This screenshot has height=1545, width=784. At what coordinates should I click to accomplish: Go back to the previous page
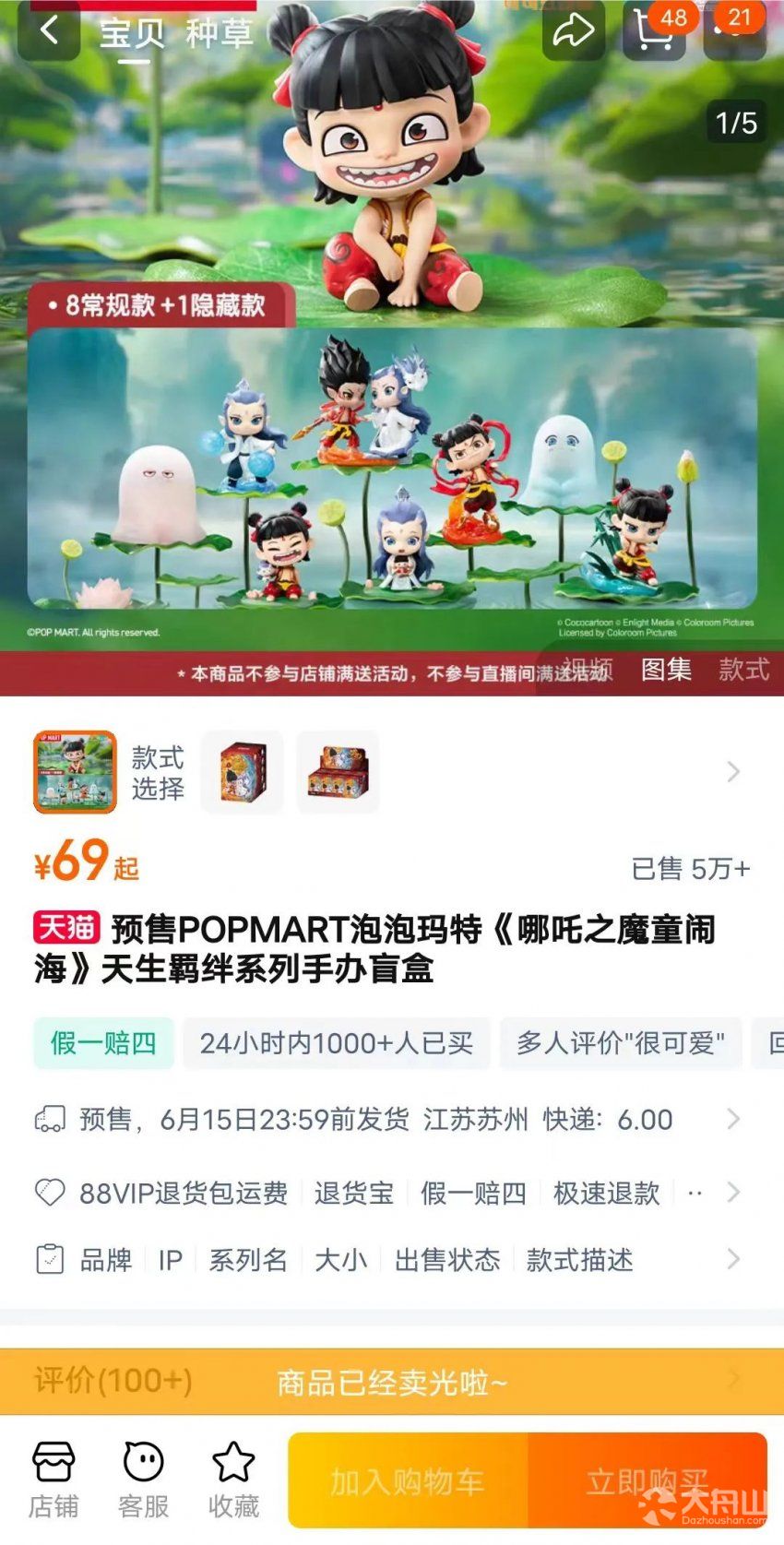[48, 31]
